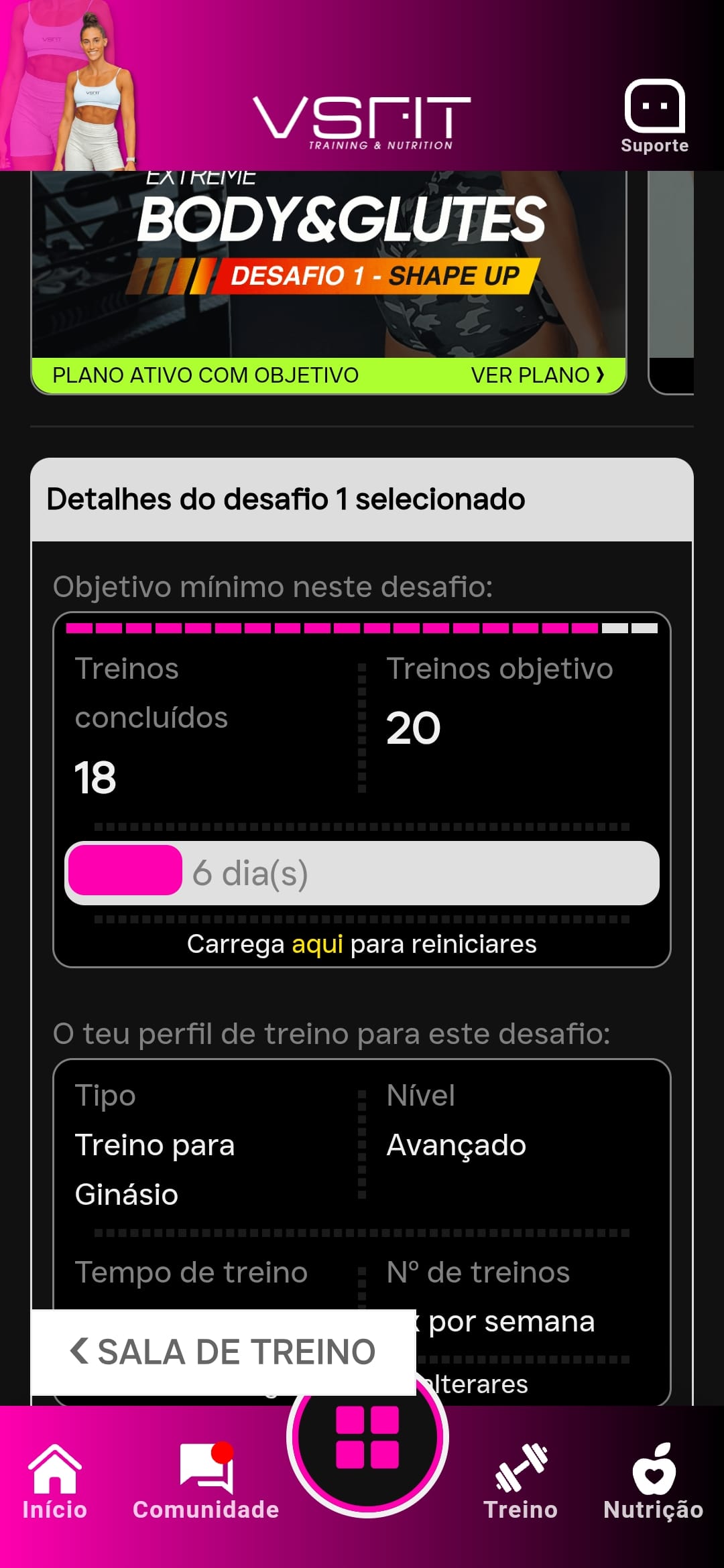The image size is (724, 1568).
Task: Tap the central grid menu button
Action: tap(367, 1437)
